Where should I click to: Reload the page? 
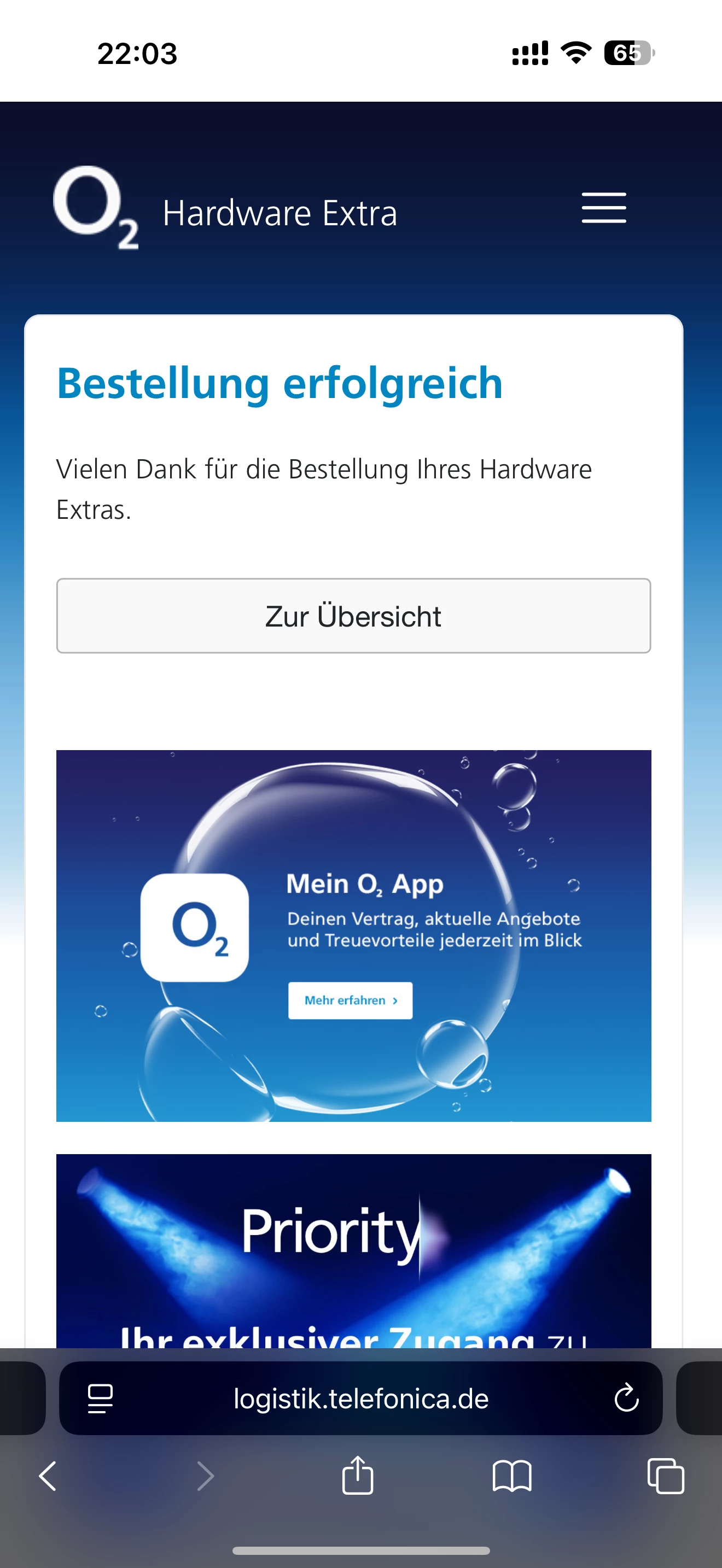click(x=626, y=1397)
